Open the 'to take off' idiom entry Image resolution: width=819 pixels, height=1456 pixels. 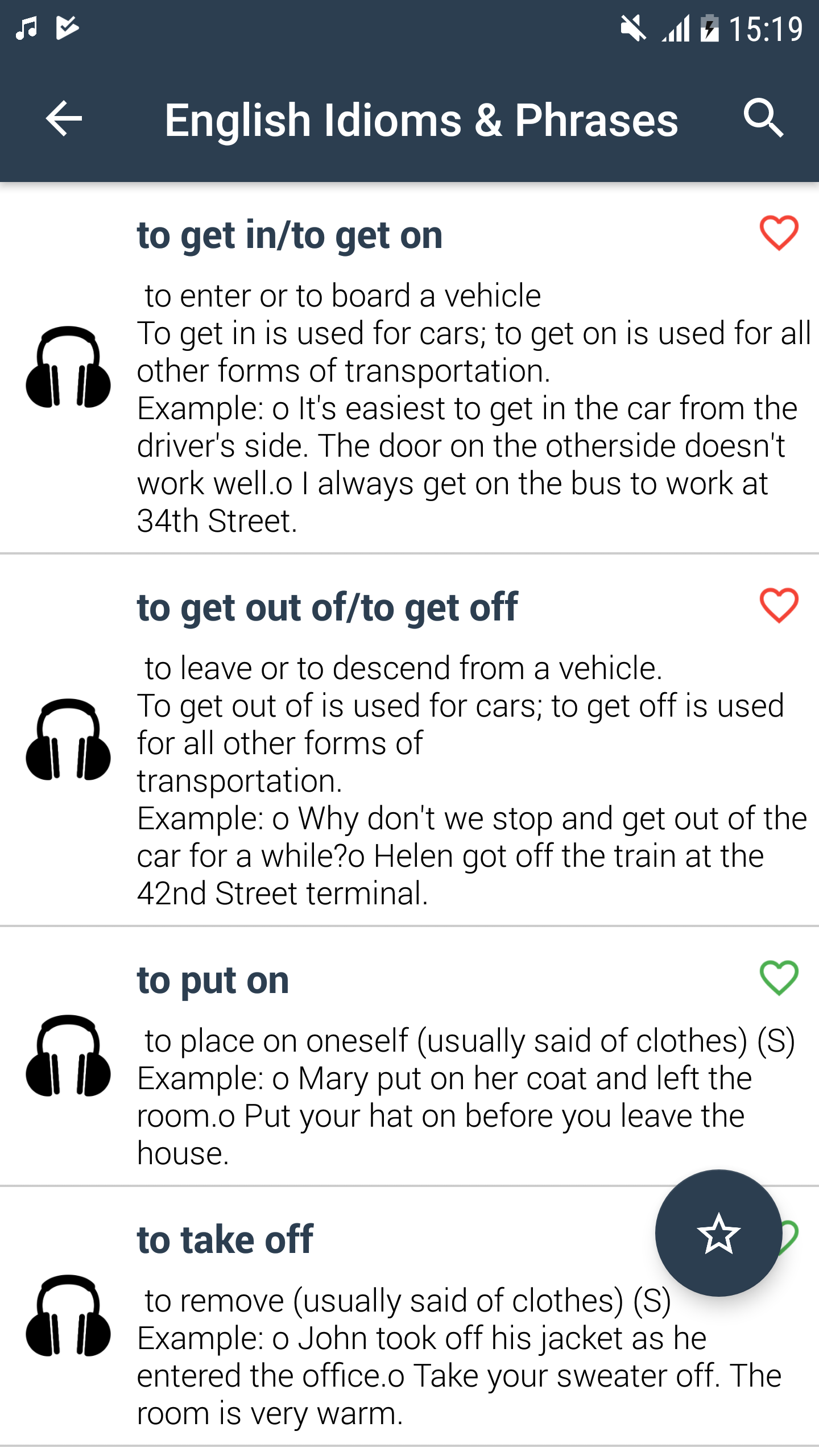[225, 1240]
